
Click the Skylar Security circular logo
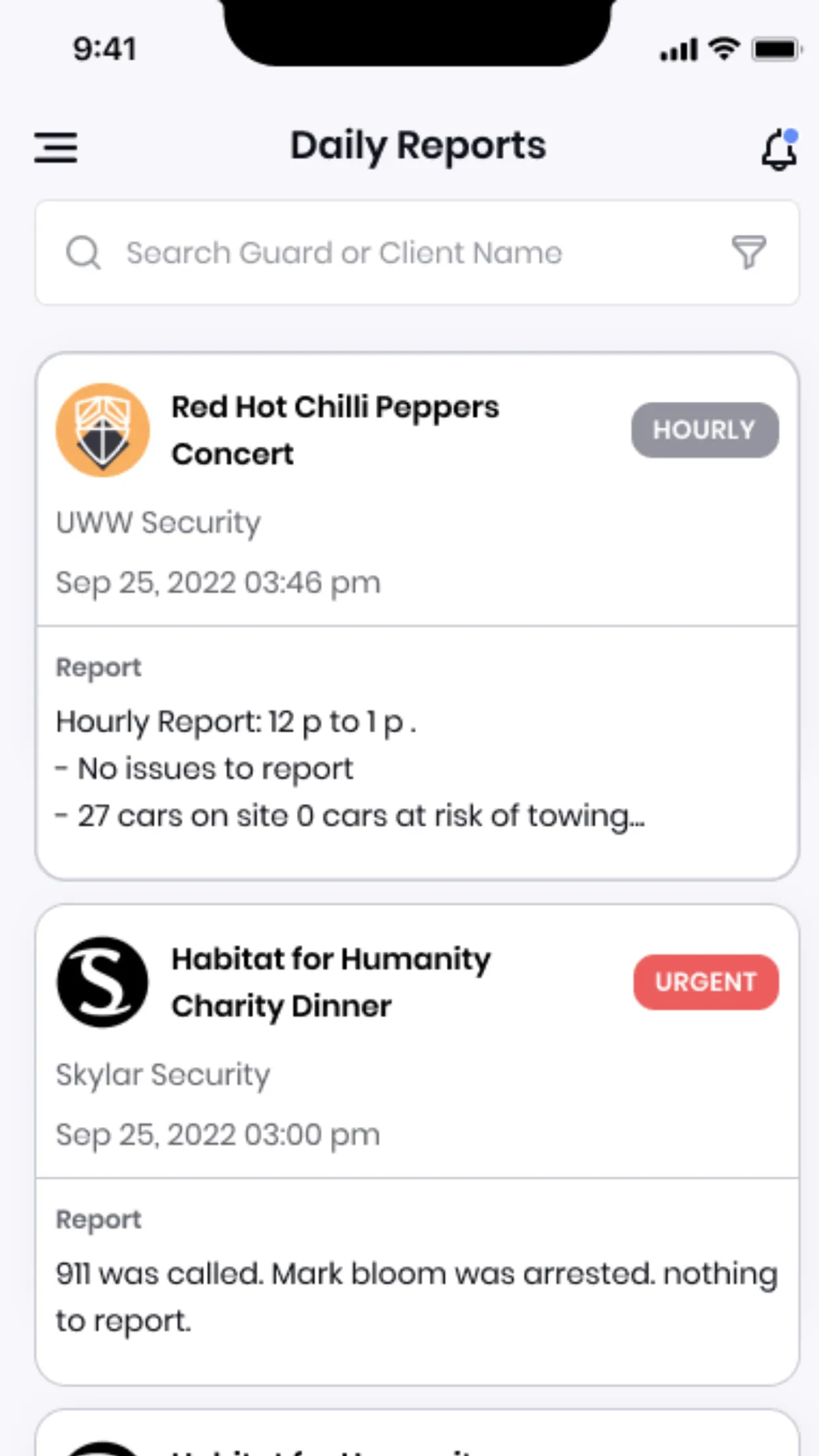[102, 982]
